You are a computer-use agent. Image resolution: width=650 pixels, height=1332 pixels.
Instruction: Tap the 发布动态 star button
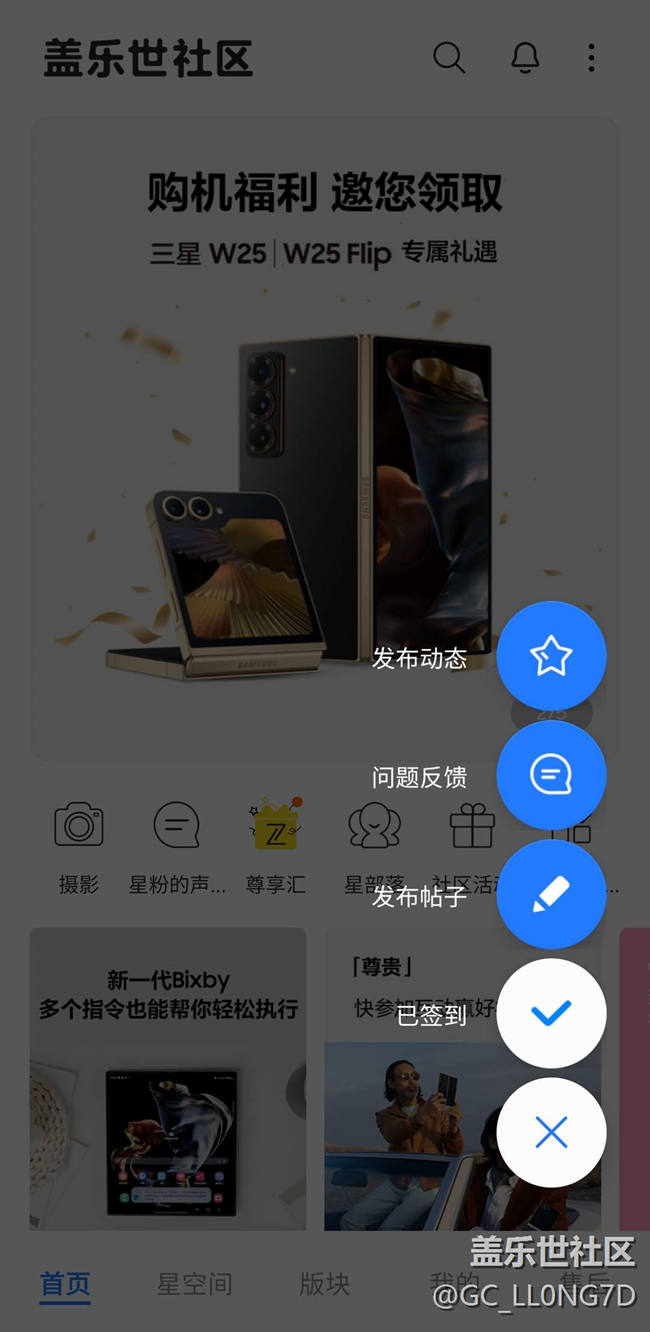551,656
